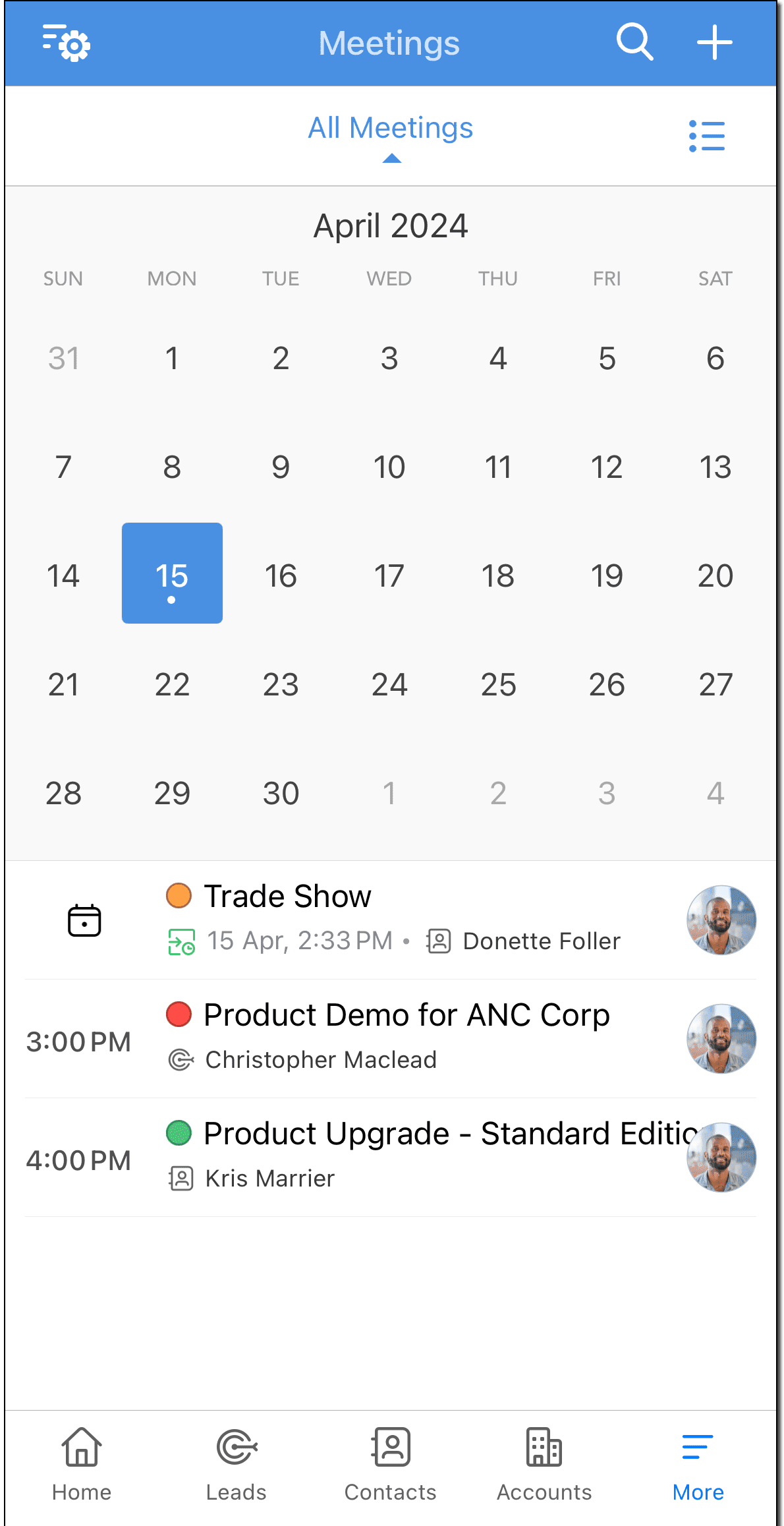This screenshot has height=1526, width=784.
Task: Pick April 30 on the calendar
Action: click(x=281, y=793)
